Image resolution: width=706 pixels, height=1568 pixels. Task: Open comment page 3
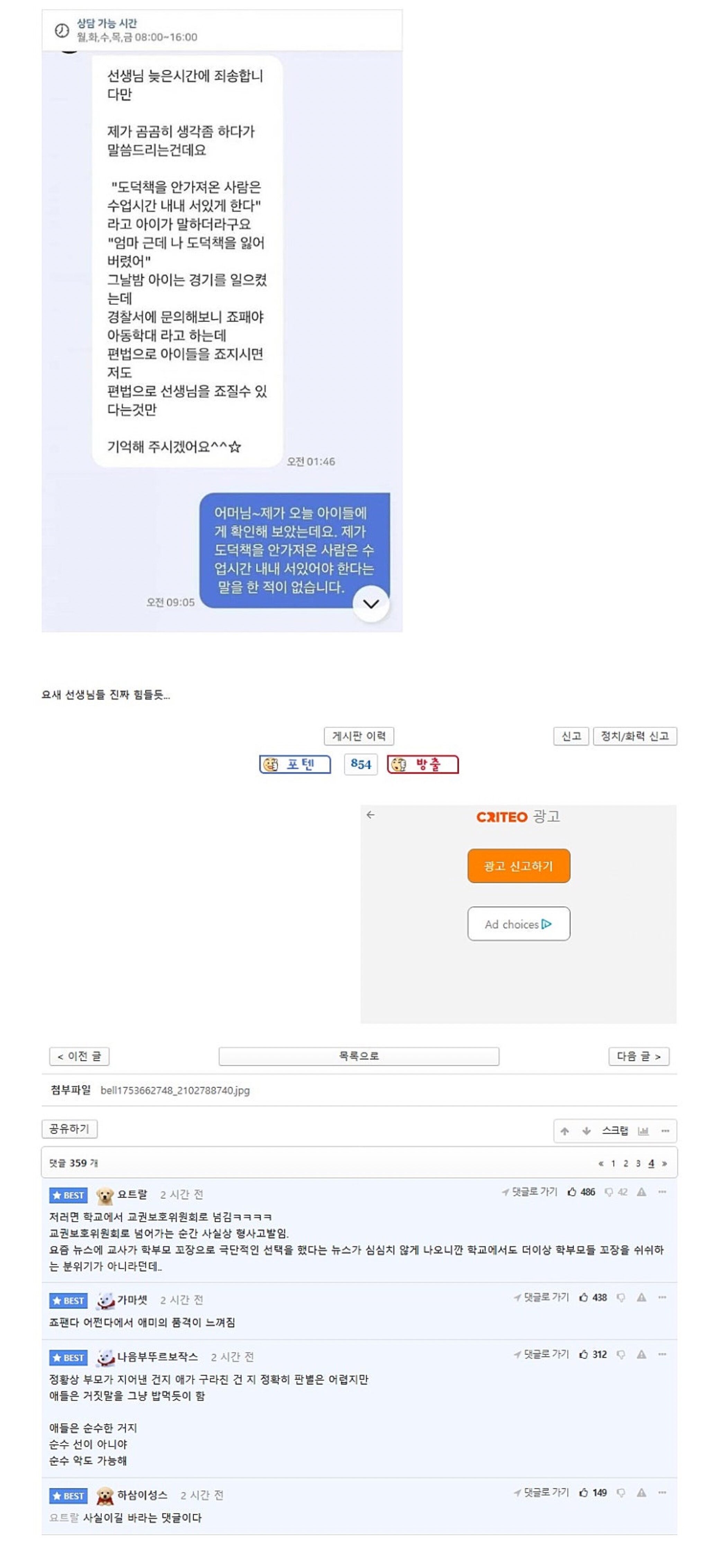pyautogui.click(x=638, y=1162)
